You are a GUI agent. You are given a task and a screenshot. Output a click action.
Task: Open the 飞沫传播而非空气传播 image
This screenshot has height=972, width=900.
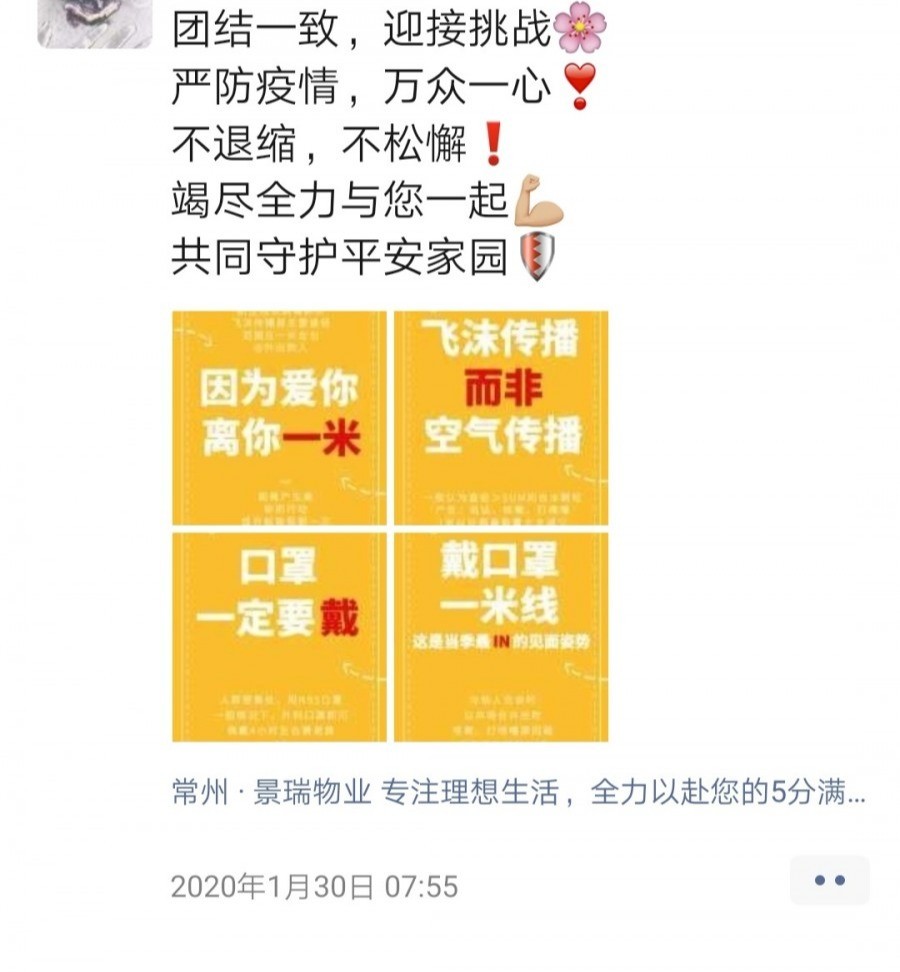pos(501,417)
